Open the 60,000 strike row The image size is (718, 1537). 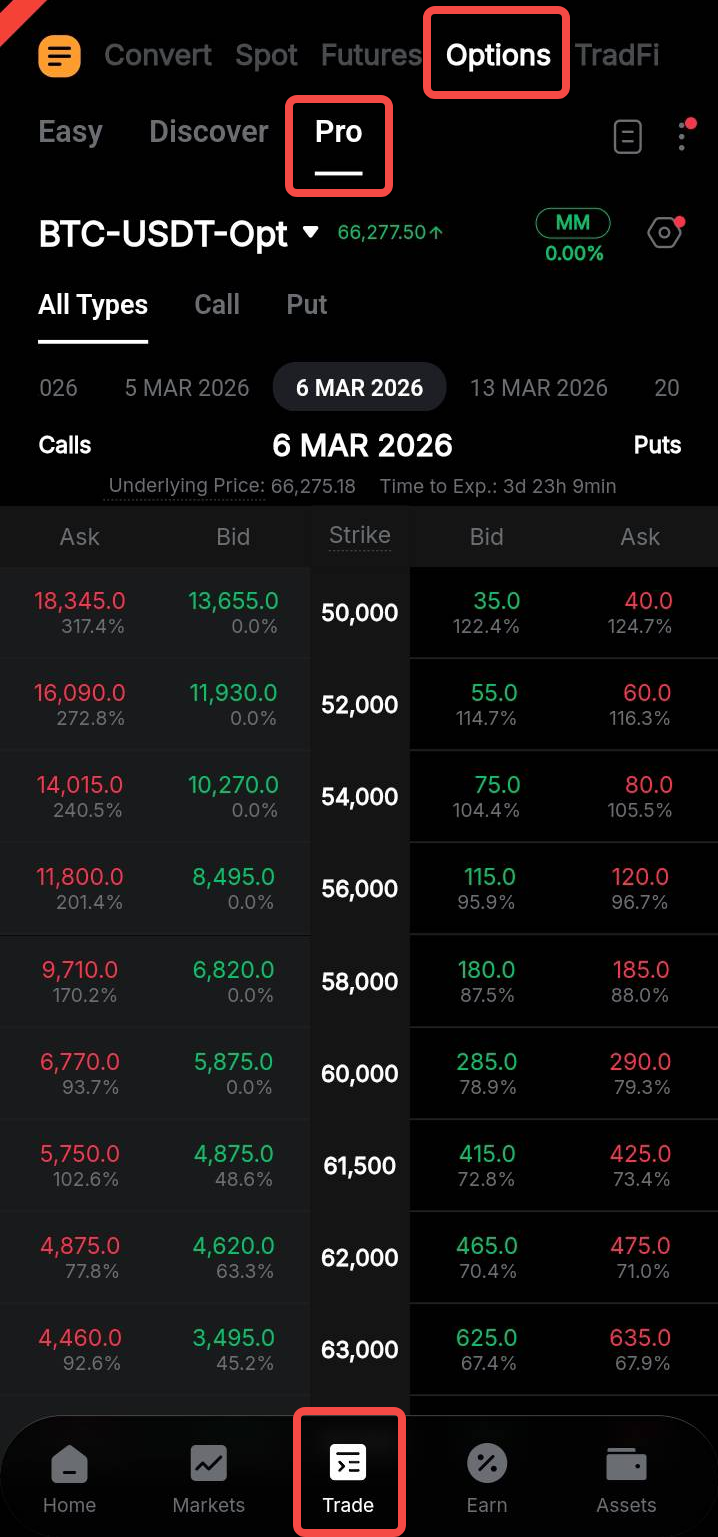pos(360,1074)
